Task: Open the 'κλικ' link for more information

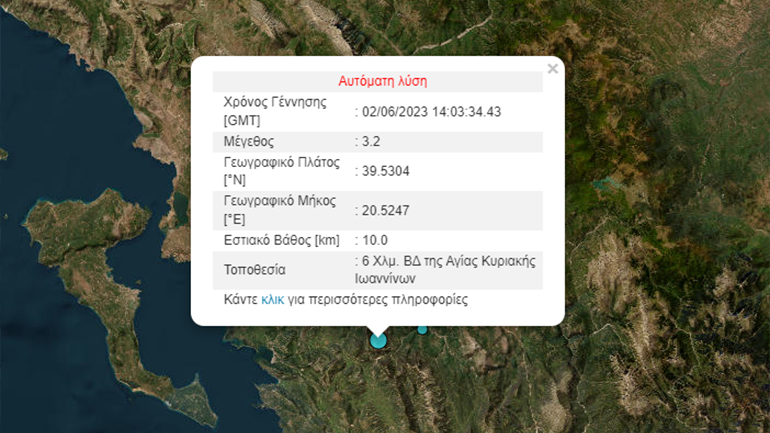Action: [273, 299]
